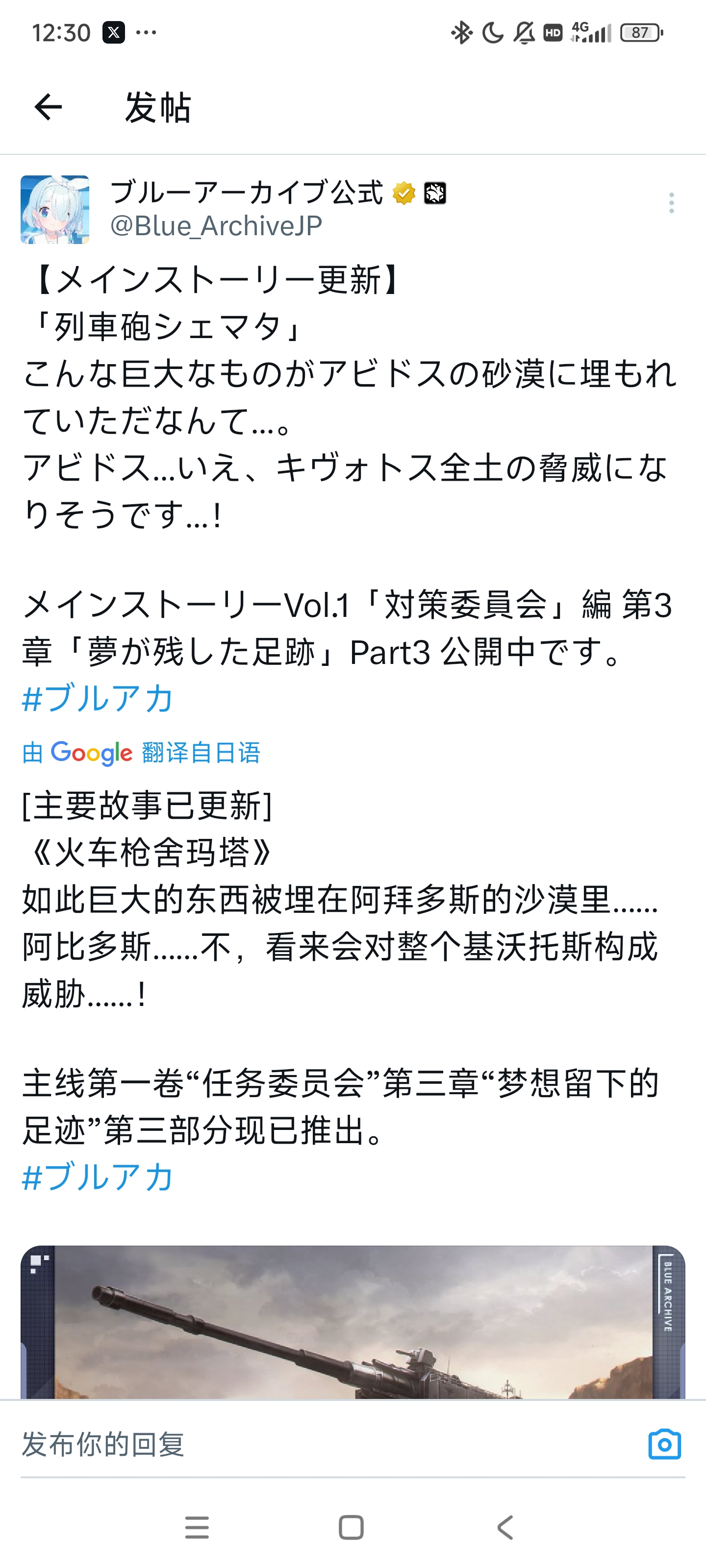
Task: Tap the Google translated-from-Japanese link
Action: (x=141, y=753)
